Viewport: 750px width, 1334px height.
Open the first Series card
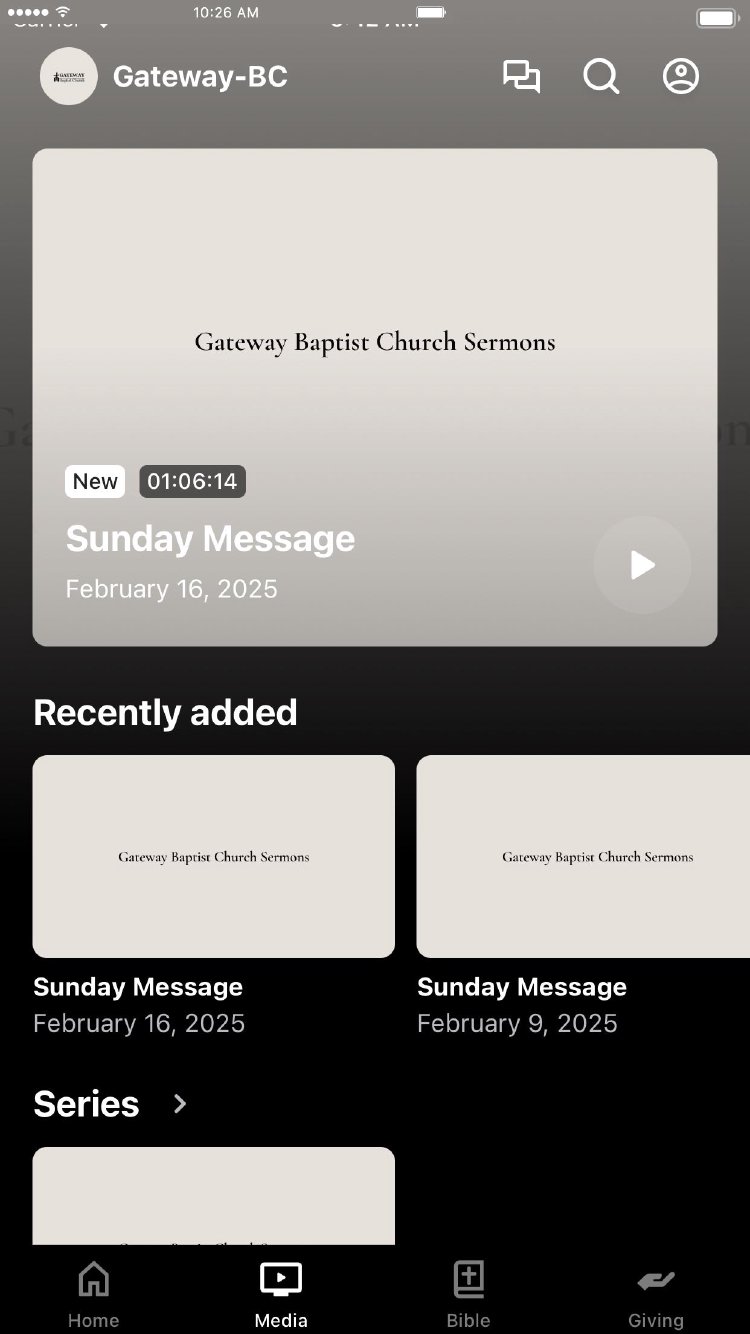[x=214, y=1196]
